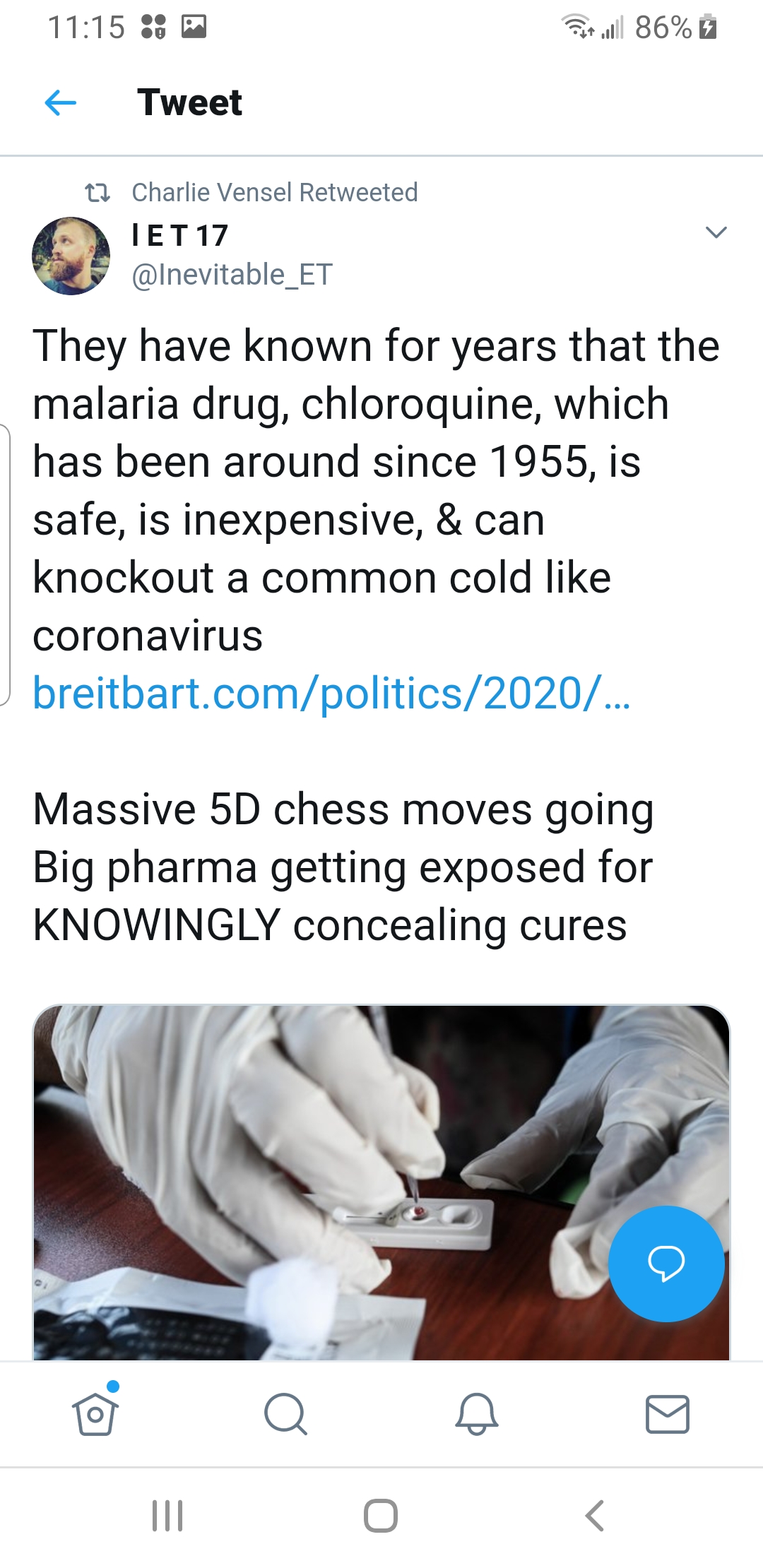The width and height of the screenshot is (763, 1568).
Task: Switch to the Search tab
Action: (x=285, y=1414)
